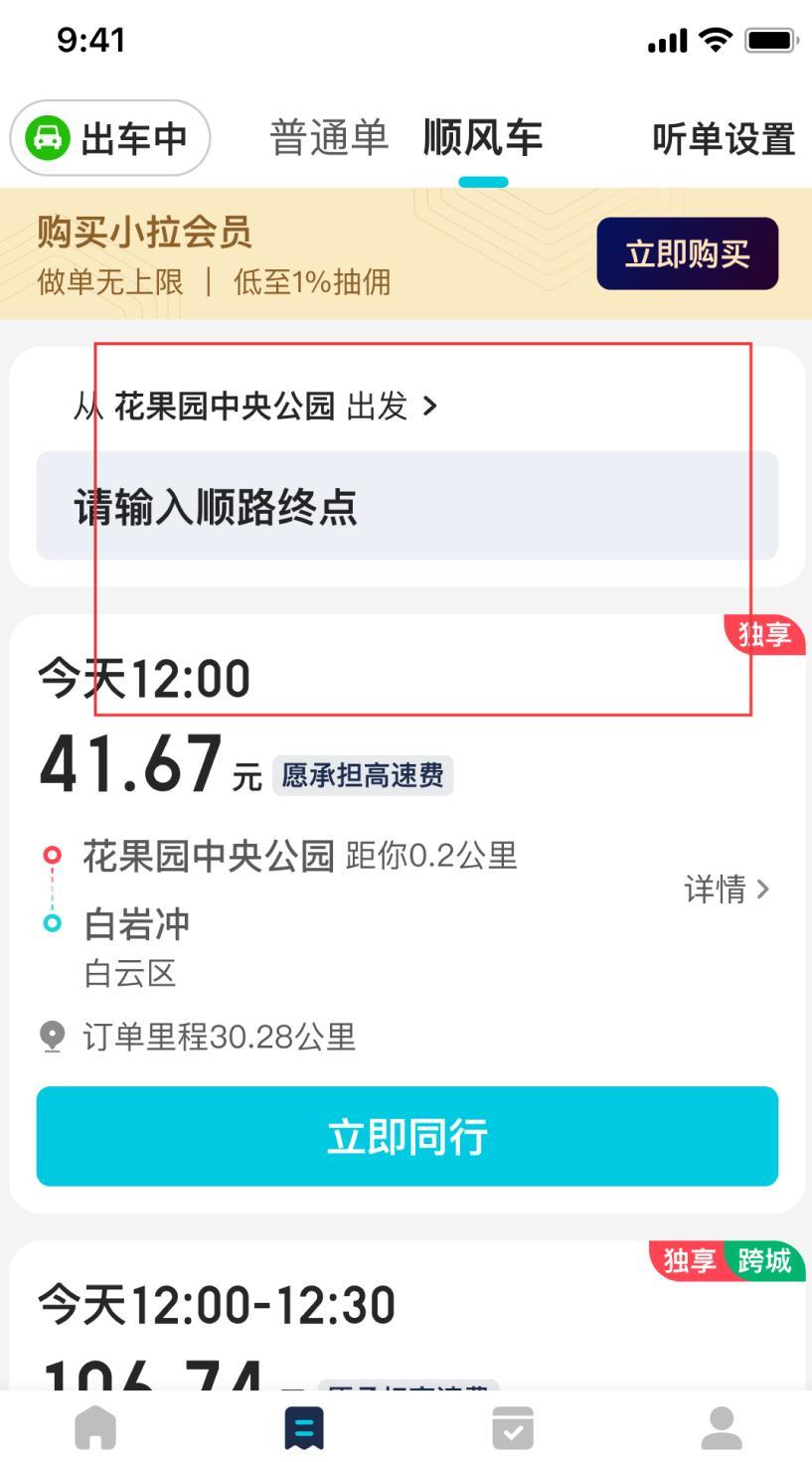Screen dimensions: 812x1462
Task: Tap 立即购买 on the membership banner
Action: point(687,253)
